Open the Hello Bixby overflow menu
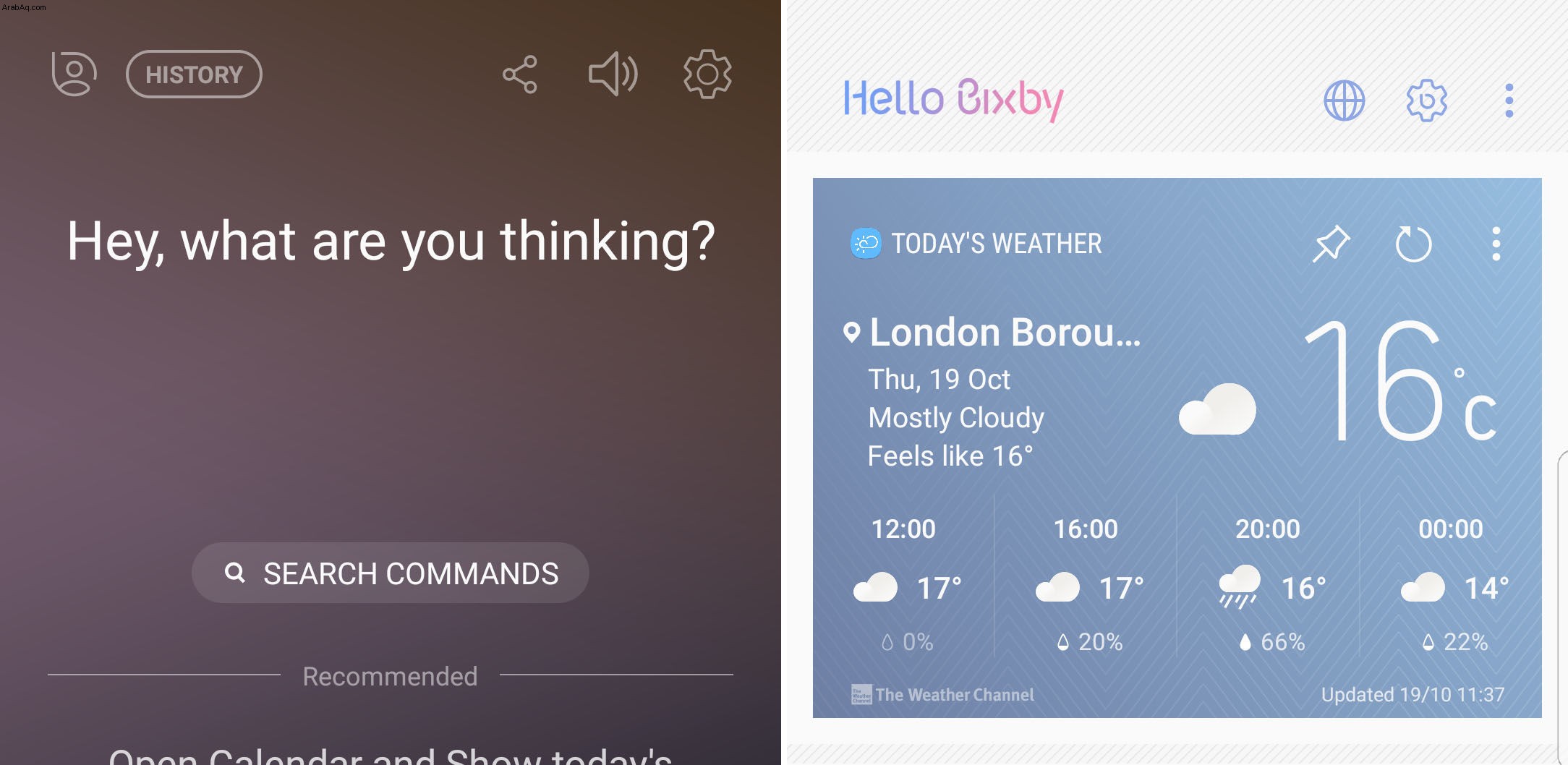This screenshot has width=1568, height=765. (1509, 101)
